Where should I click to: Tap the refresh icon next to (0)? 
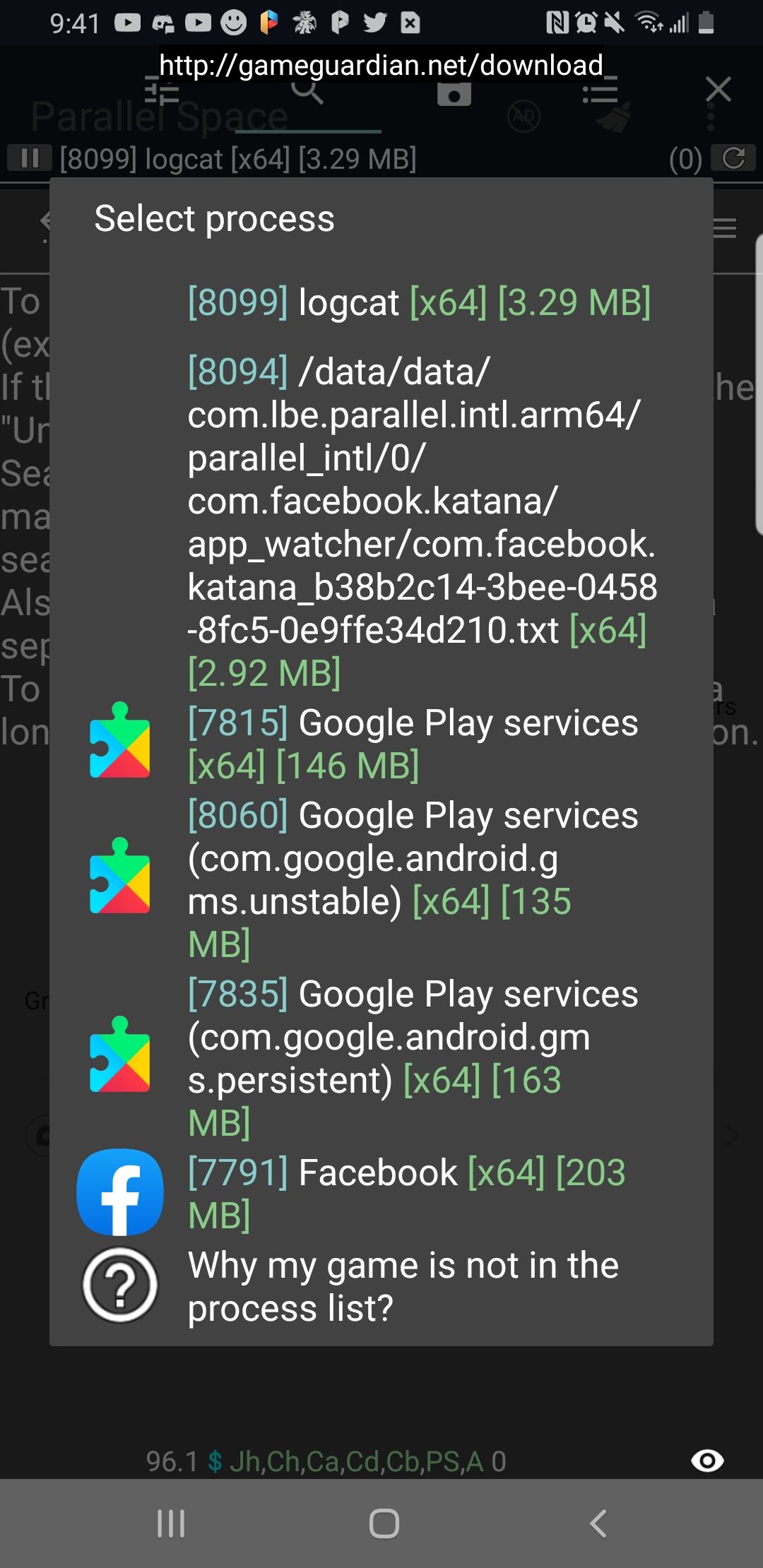pos(733,158)
